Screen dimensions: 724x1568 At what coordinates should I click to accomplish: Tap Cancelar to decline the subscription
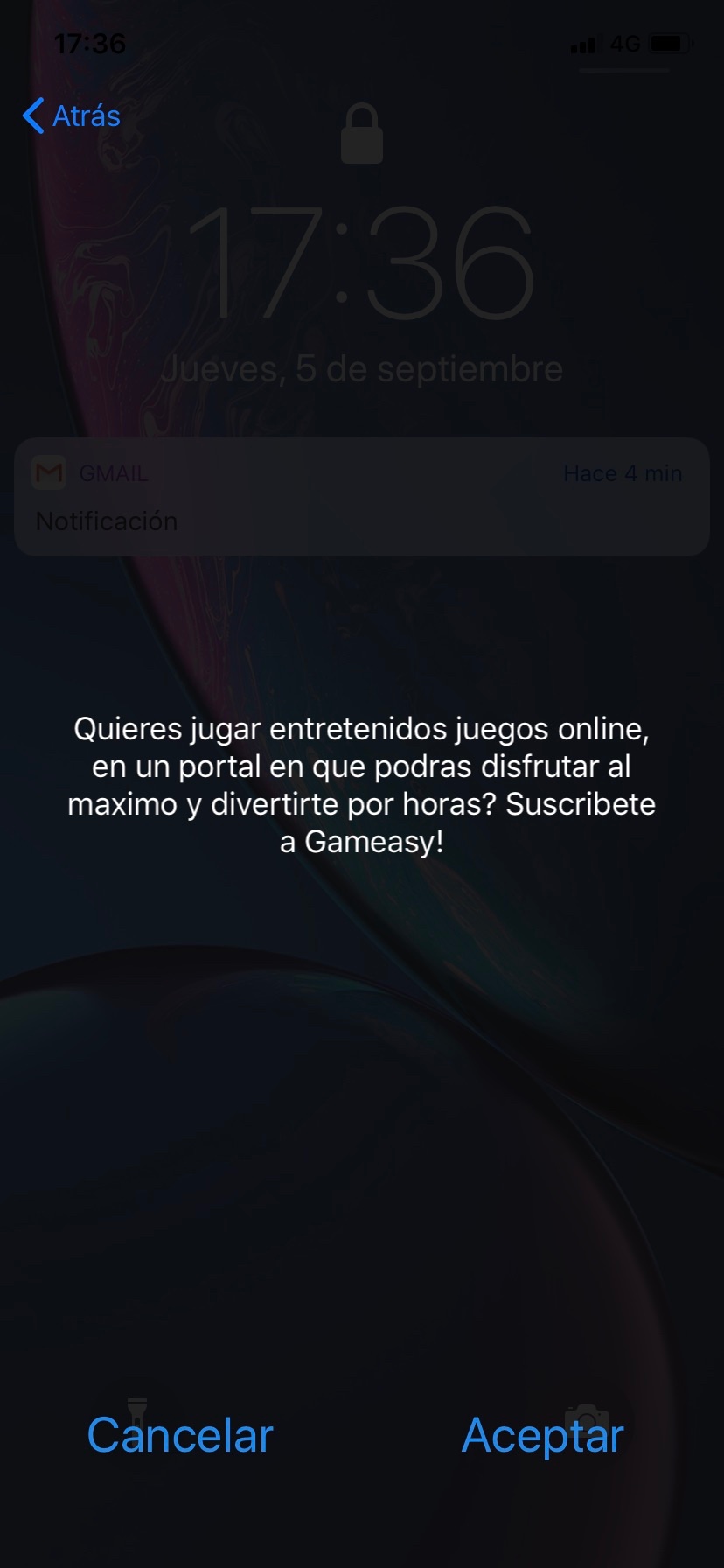coord(180,1436)
